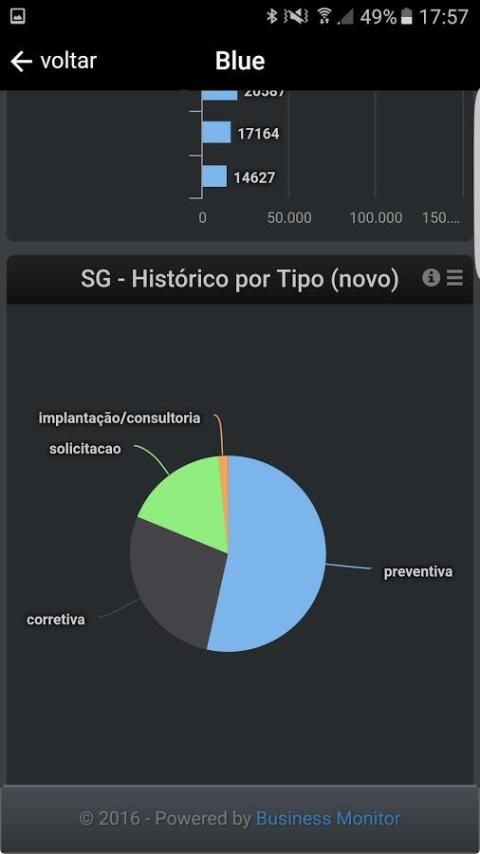Open the Histórico por Tipo chart menu
Viewport: 480px width, 854px height.
(455, 278)
